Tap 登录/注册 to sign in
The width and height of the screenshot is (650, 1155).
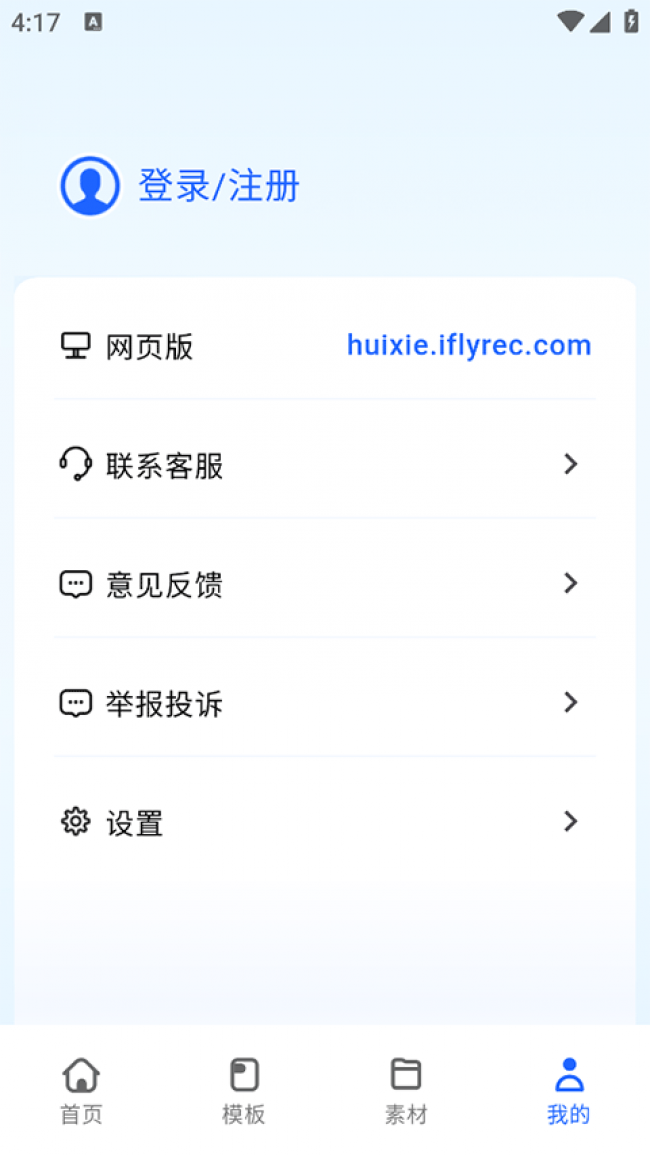point(218,186)
